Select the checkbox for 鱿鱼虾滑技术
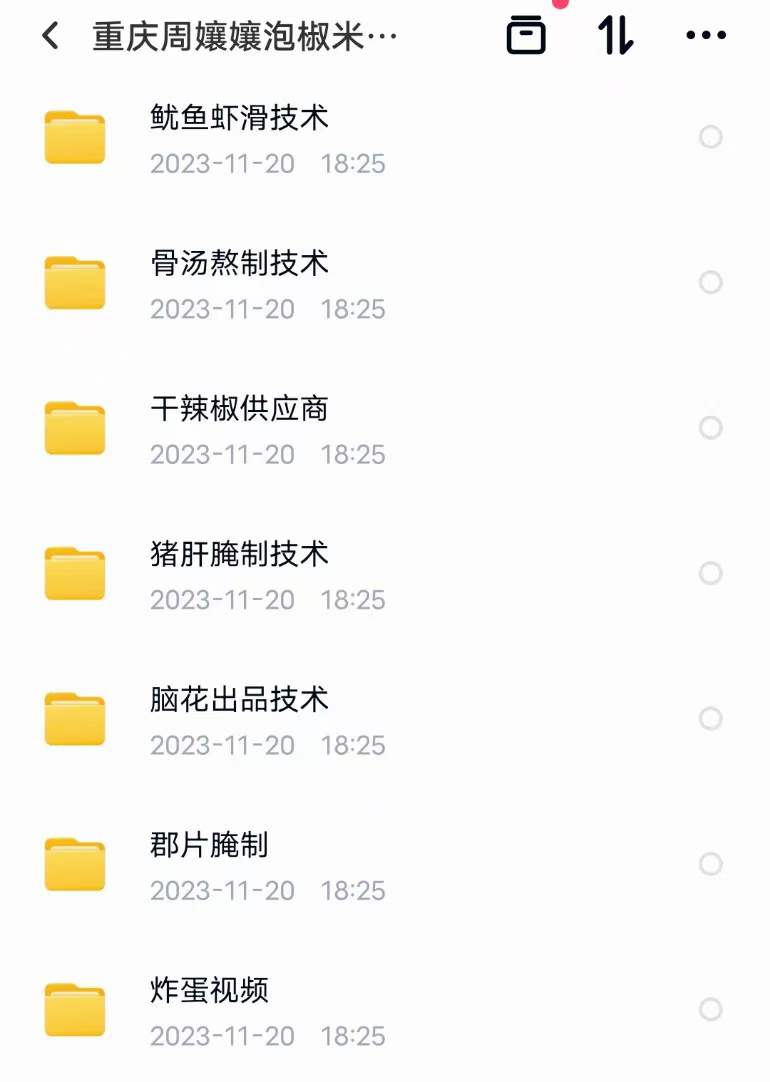The height and width of the screenshot is (1082, 770). click(x=712, y=135)
